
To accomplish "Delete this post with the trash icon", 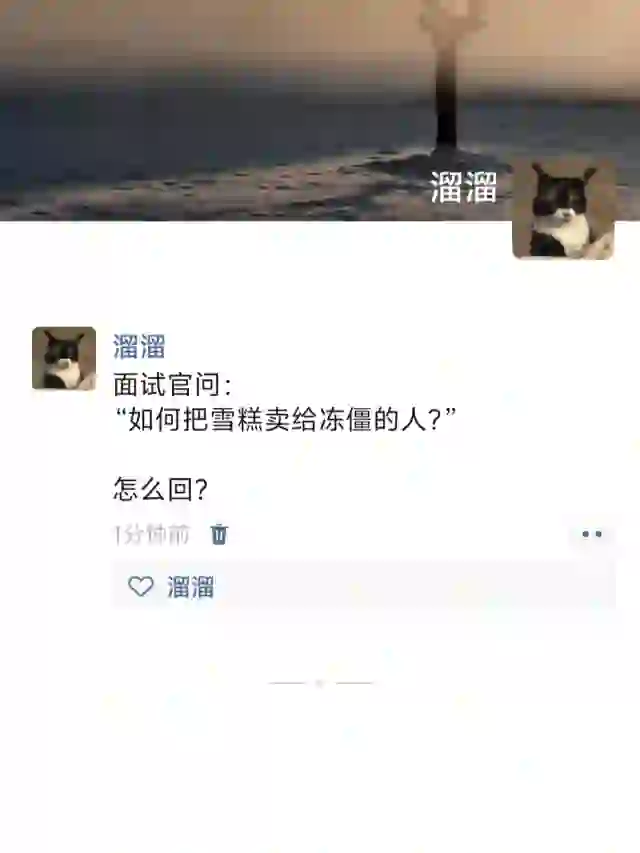I will 219,534.
